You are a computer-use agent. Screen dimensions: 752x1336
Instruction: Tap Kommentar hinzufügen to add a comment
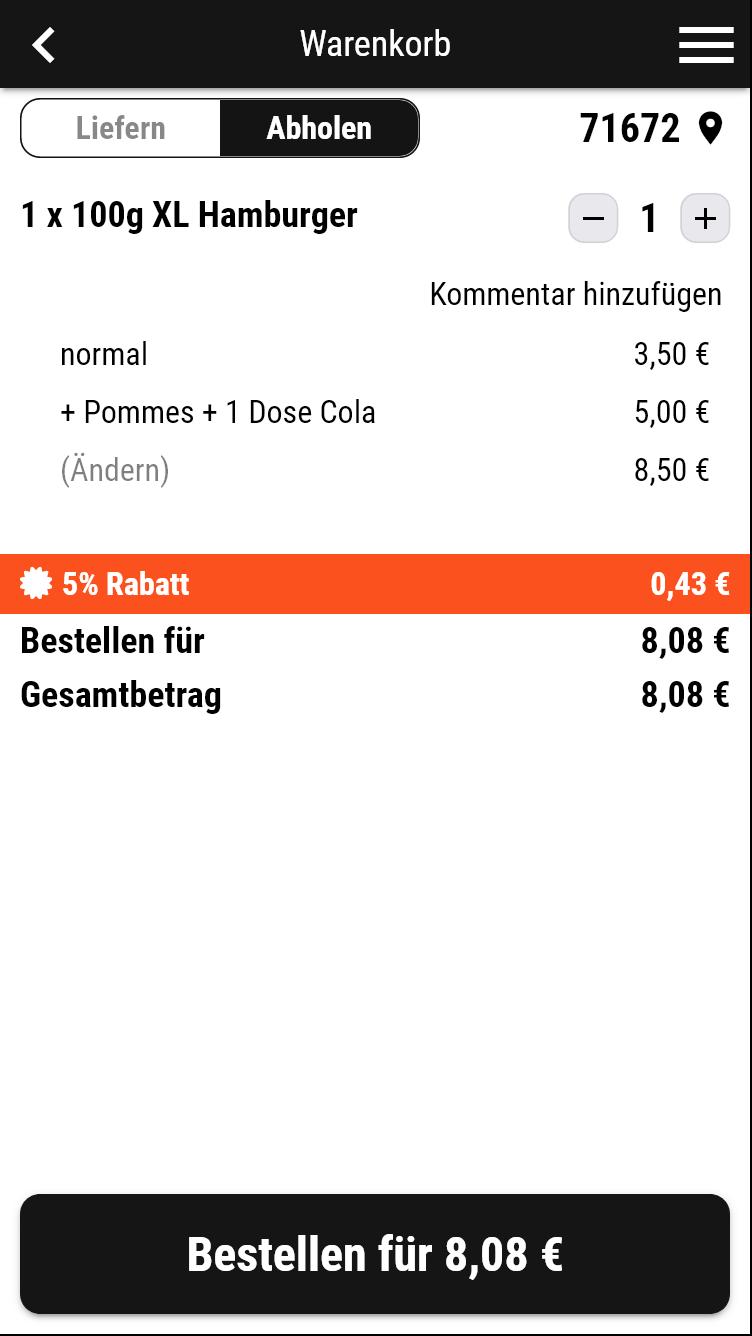[575, 294]
